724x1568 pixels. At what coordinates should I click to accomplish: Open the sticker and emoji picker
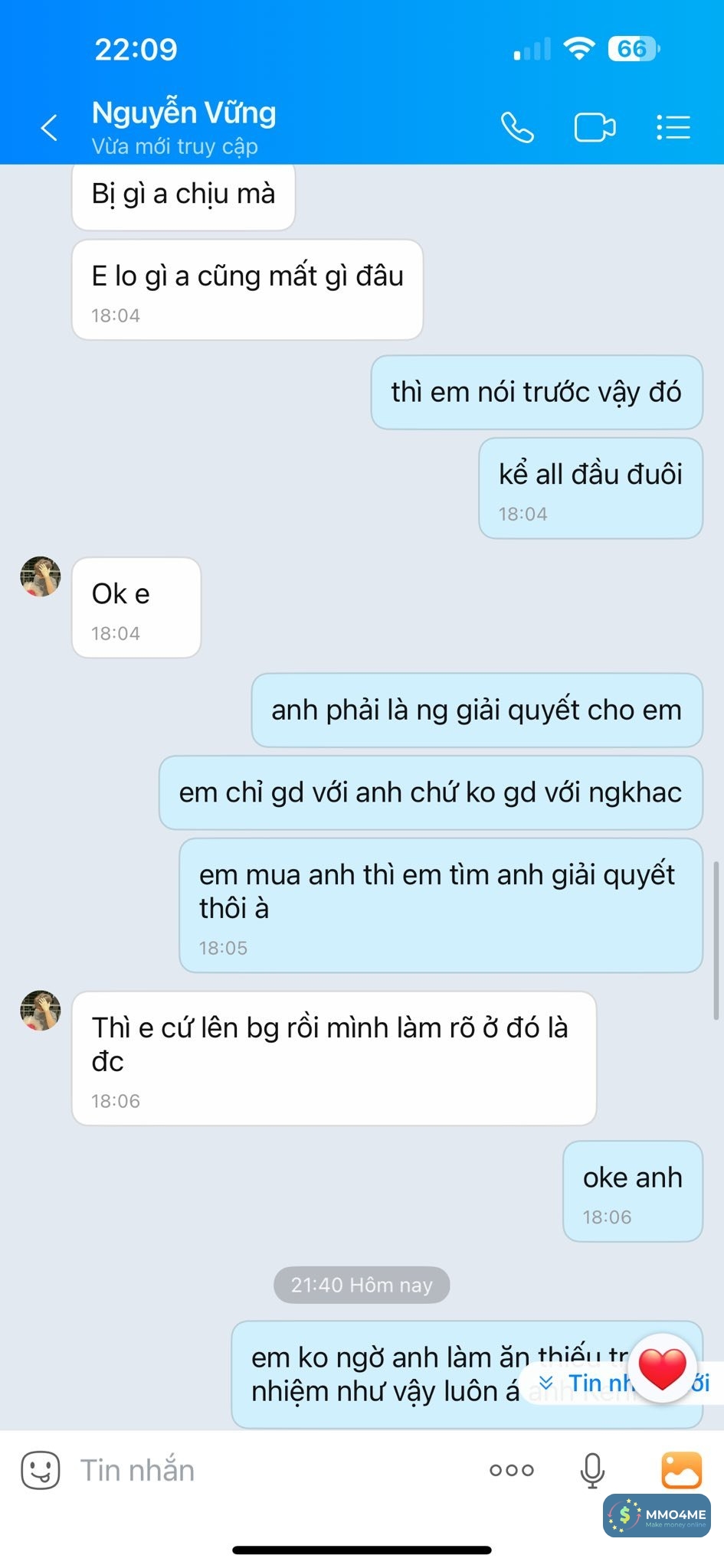tap(40, 1470)
